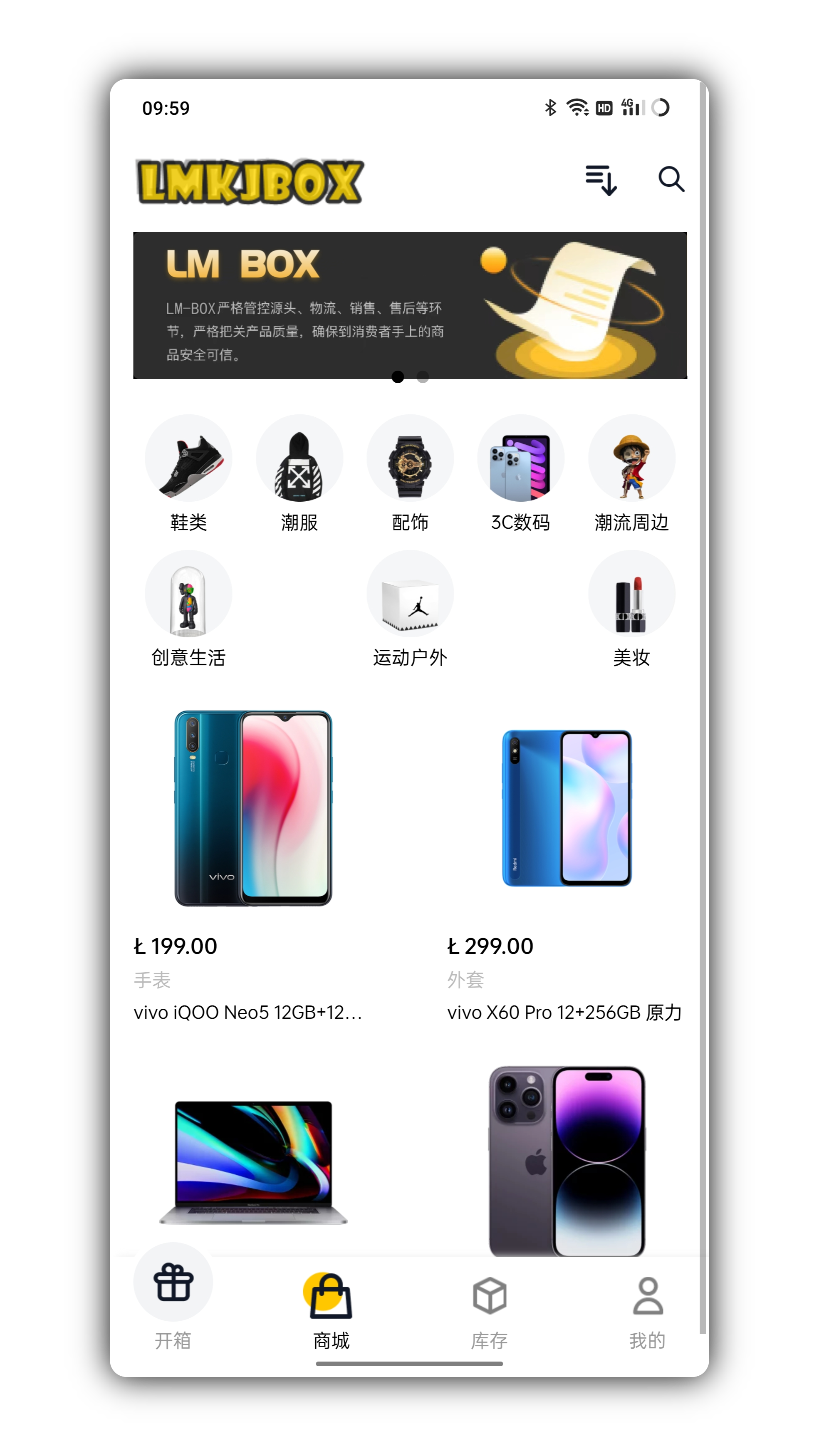Jump to the second banner page dot
819x1456 pixels.
point(423,377)
